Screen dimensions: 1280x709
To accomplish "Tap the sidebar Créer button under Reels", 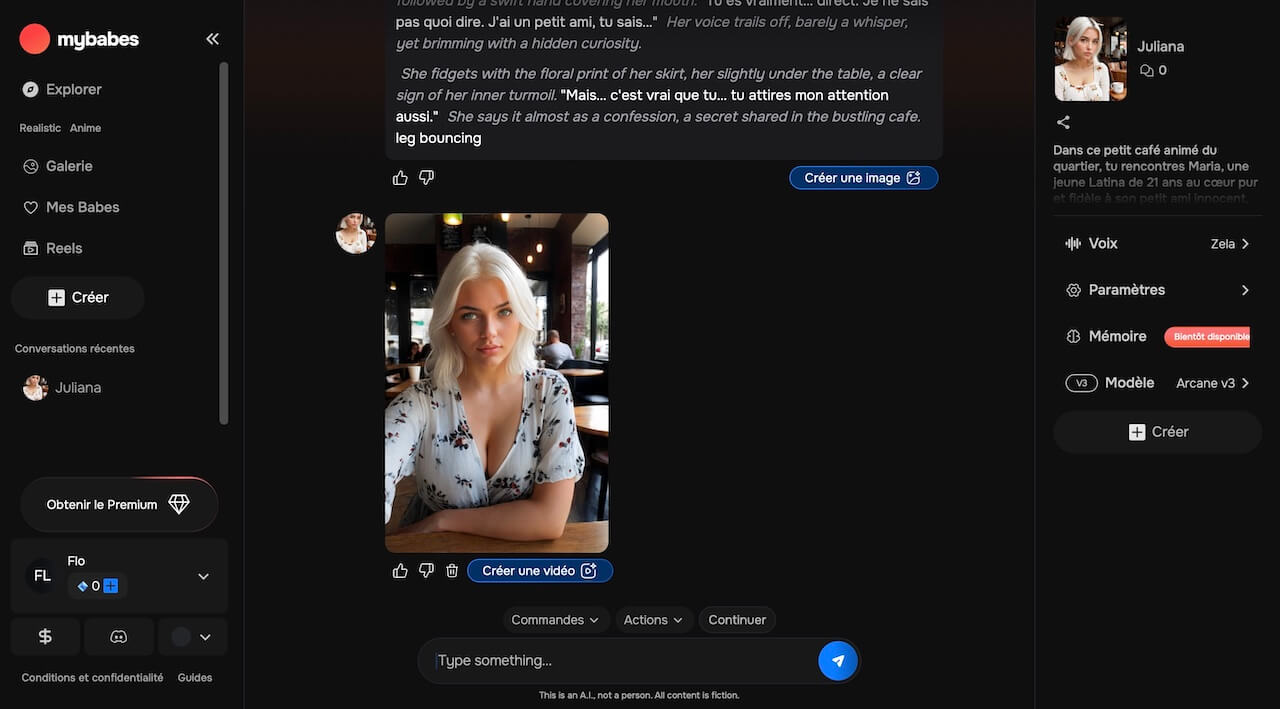I will click(x=78, y=297).
